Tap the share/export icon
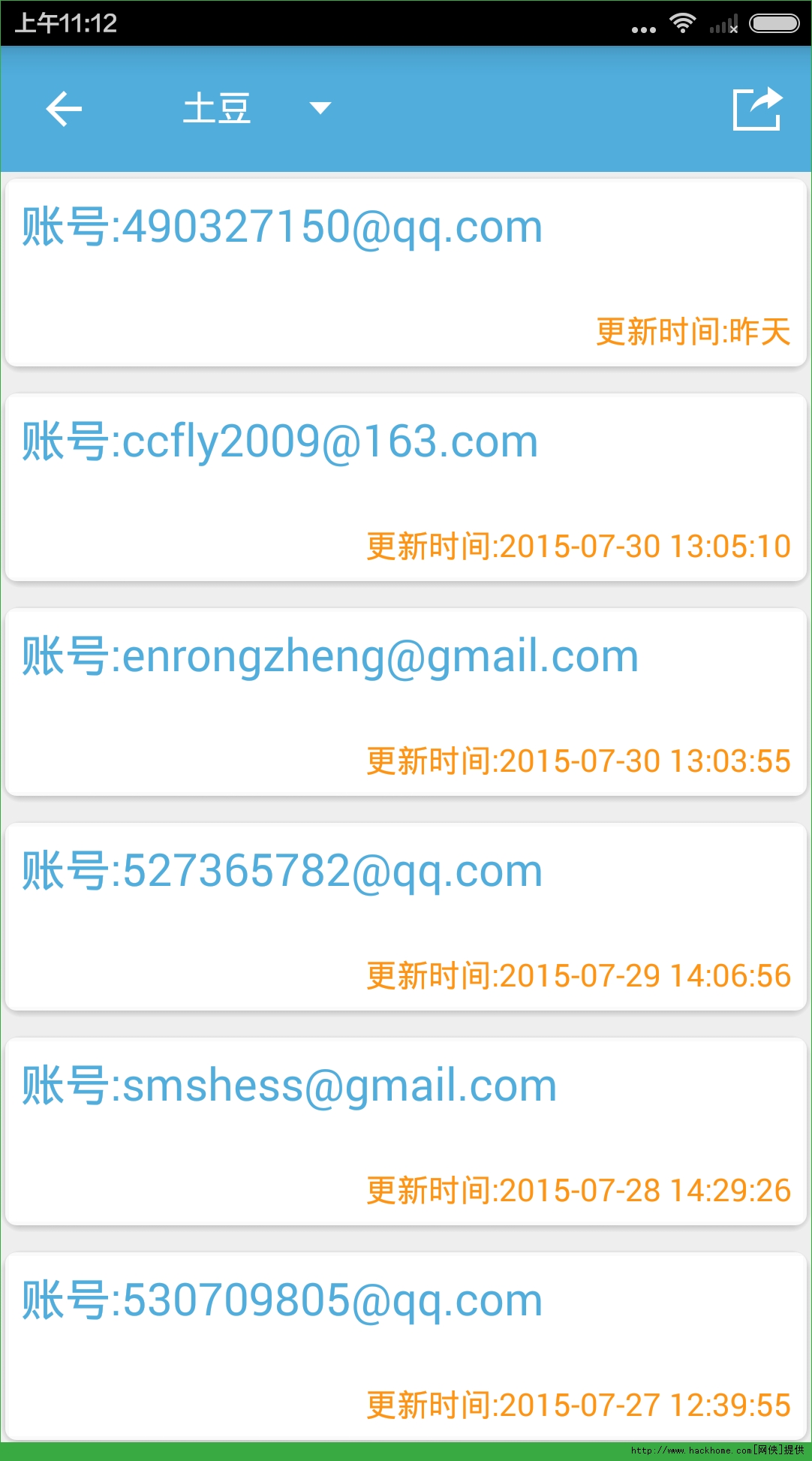This screenshot has width=812, height=1461. pyautogui.click(x=757, y=109)
